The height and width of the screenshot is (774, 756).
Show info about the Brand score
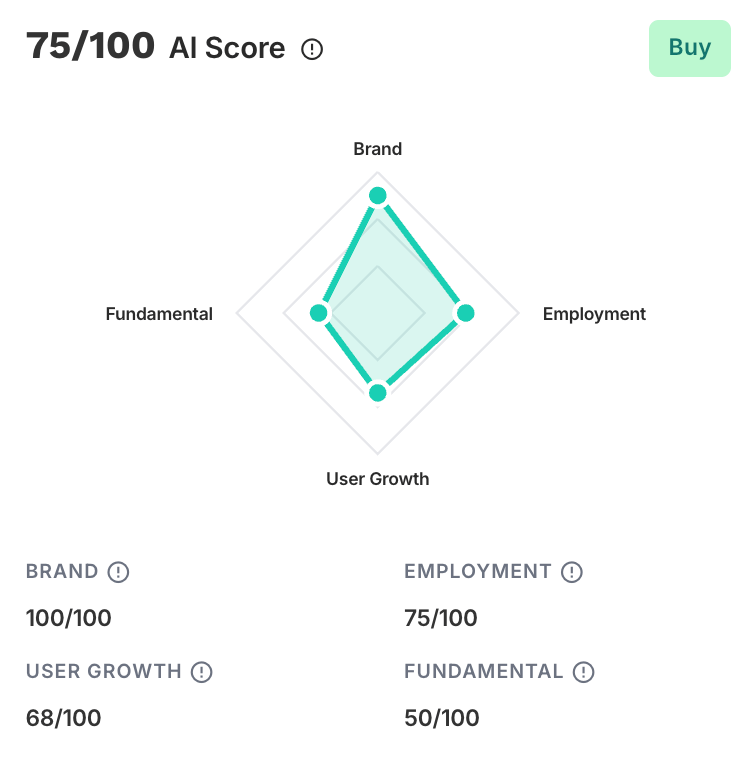(119, 572)
